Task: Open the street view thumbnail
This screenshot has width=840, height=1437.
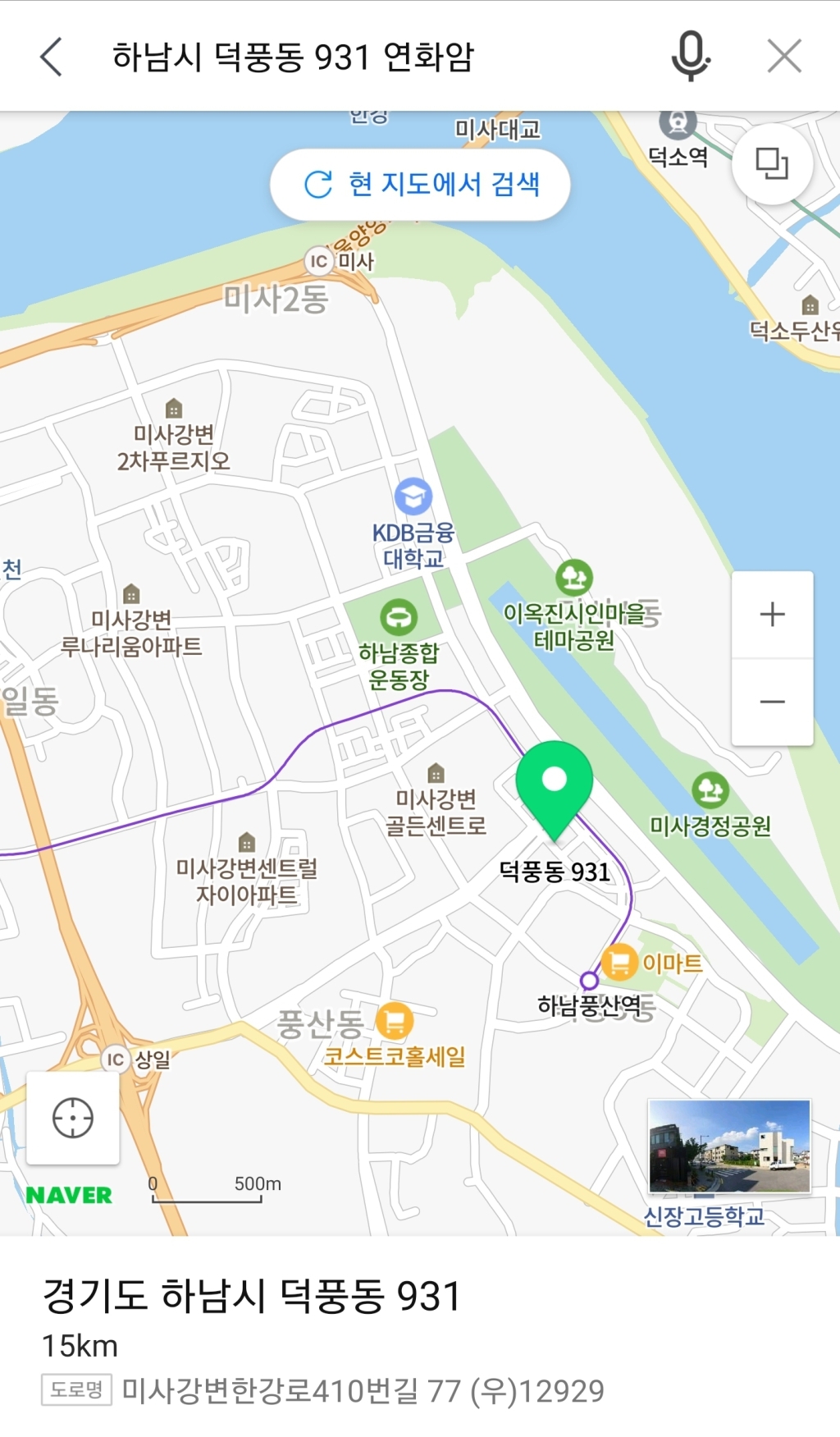Action: 729,1146
